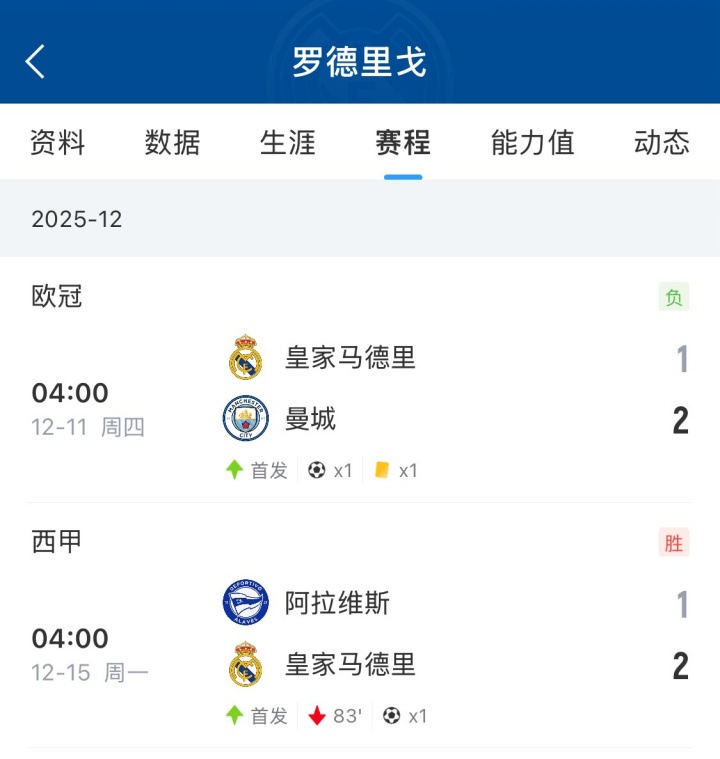The image size is (720, 759).
Task: Switch to the 数据 tab
Action: coord(172,143)
